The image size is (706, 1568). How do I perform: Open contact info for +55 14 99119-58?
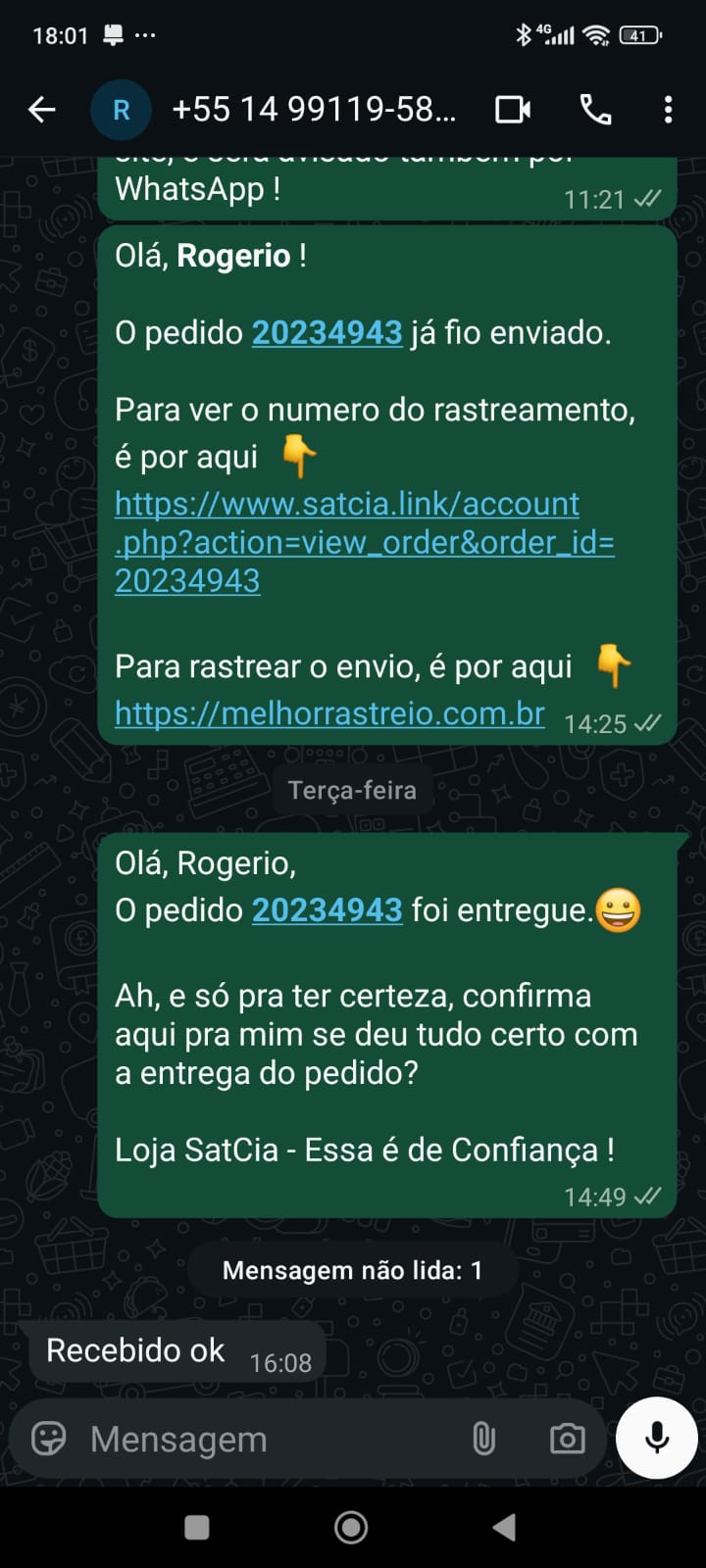[314, 110]
